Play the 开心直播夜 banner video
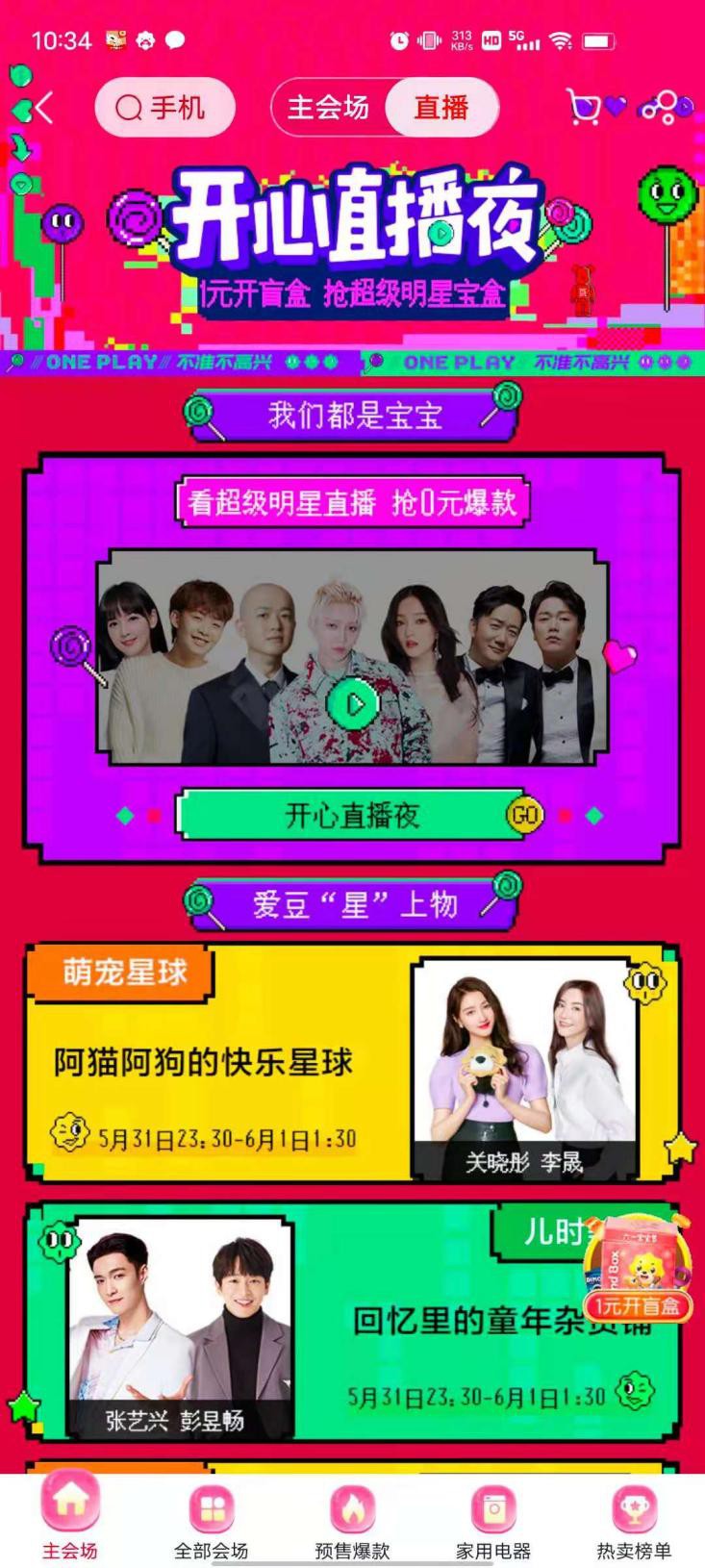This screenshot has height=1568, width=705. coord(441,233)
